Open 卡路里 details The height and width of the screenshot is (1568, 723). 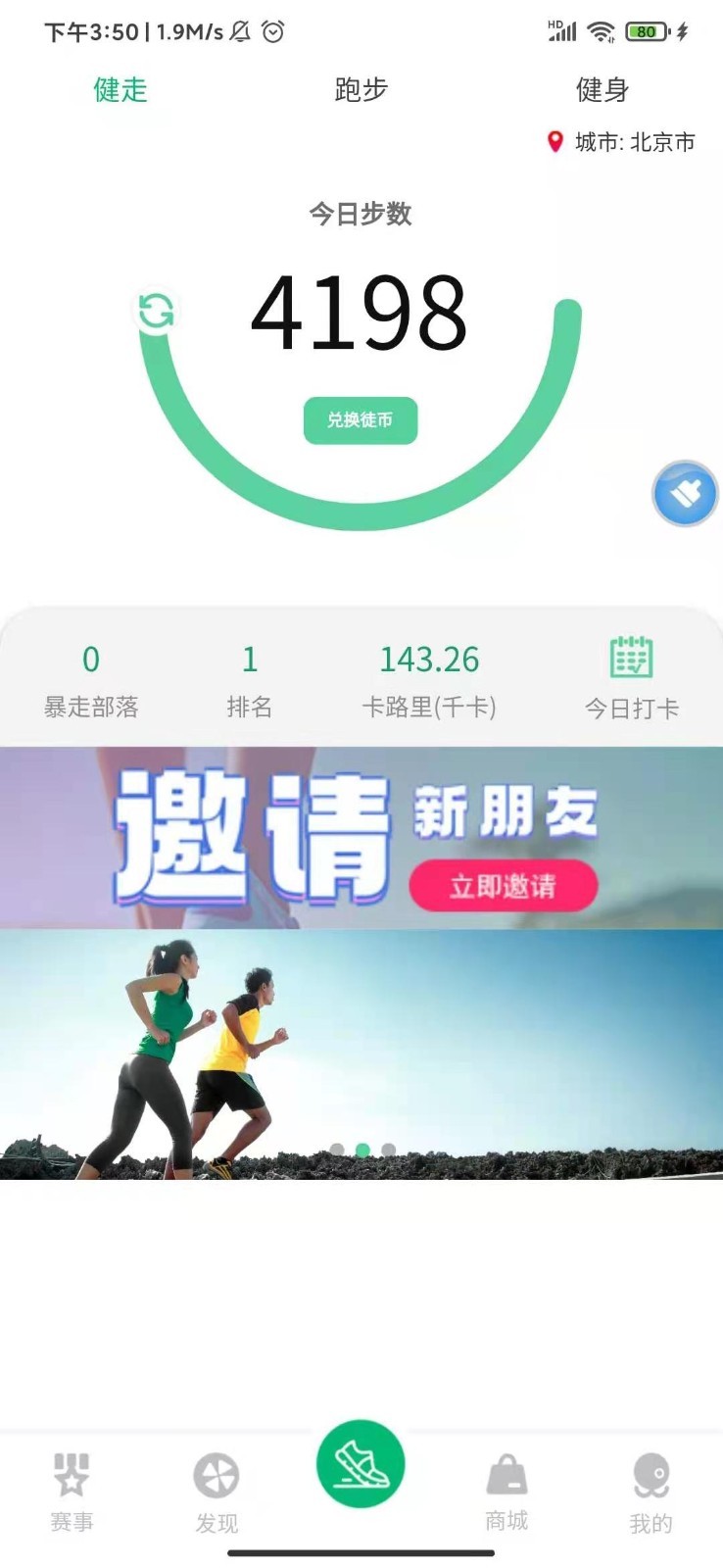click(x=429, y=680)
